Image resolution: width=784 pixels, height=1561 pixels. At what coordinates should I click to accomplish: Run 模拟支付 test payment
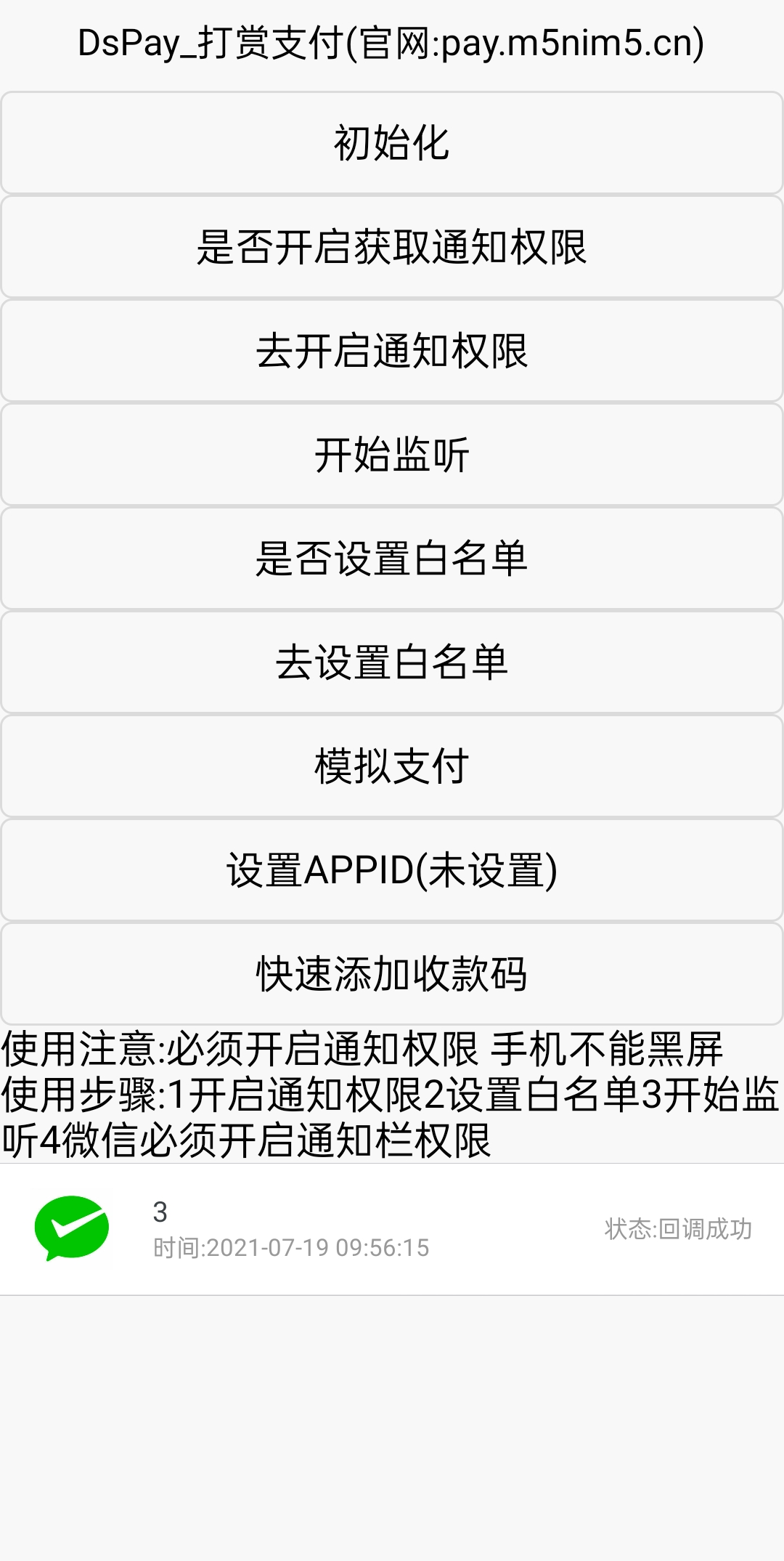(392, 766)
